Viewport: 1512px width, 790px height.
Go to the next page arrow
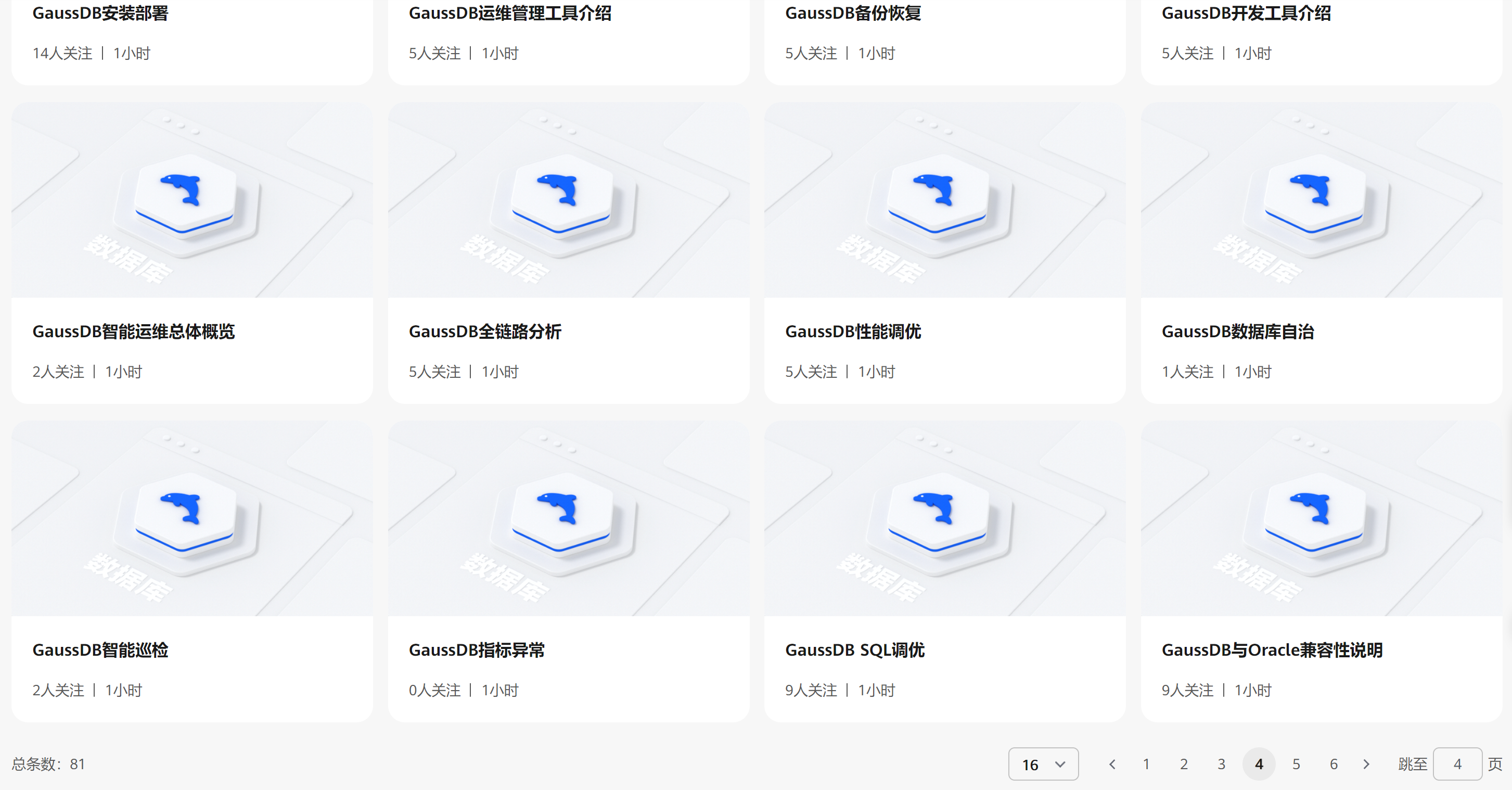pyautogui.click(x=1366, y=764)
